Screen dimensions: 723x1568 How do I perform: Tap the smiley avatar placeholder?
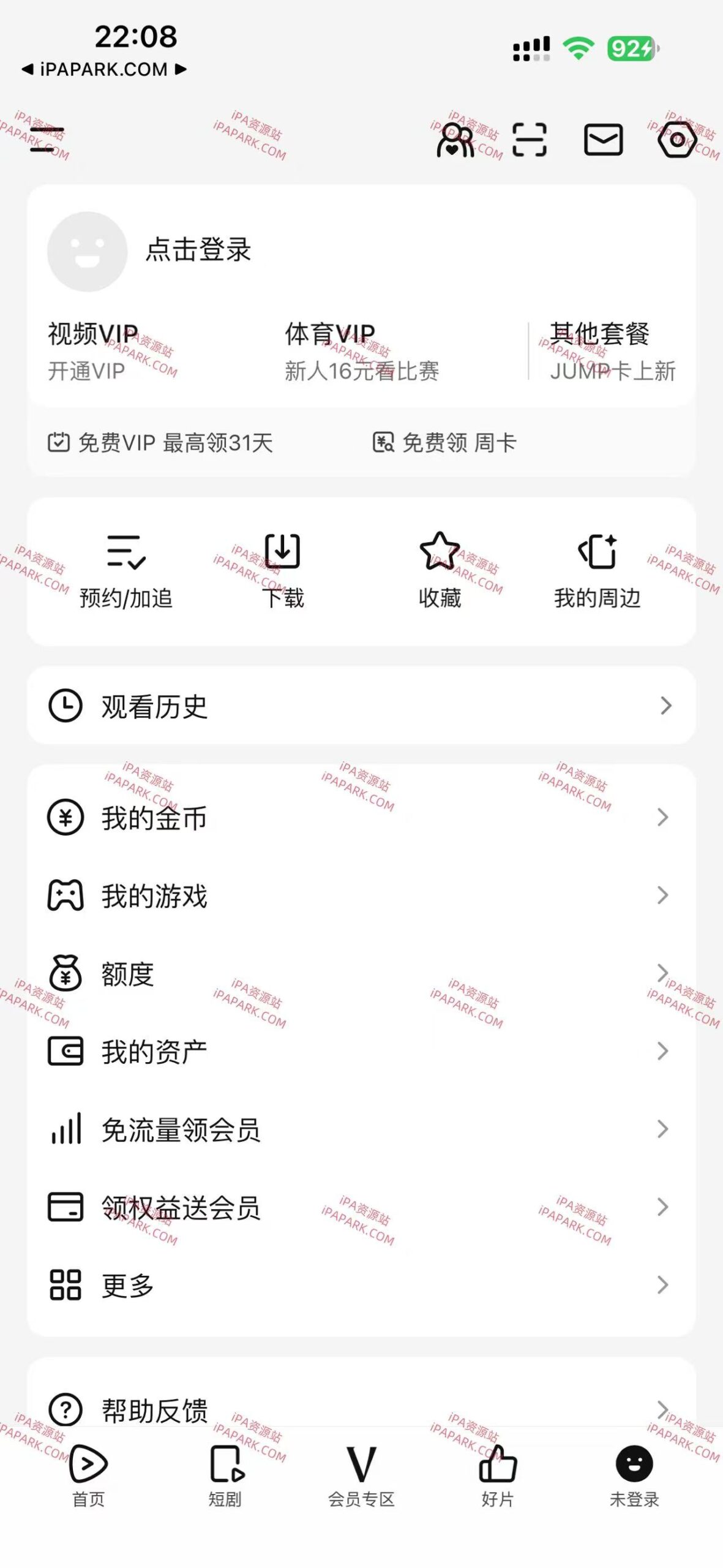(87, 251)
